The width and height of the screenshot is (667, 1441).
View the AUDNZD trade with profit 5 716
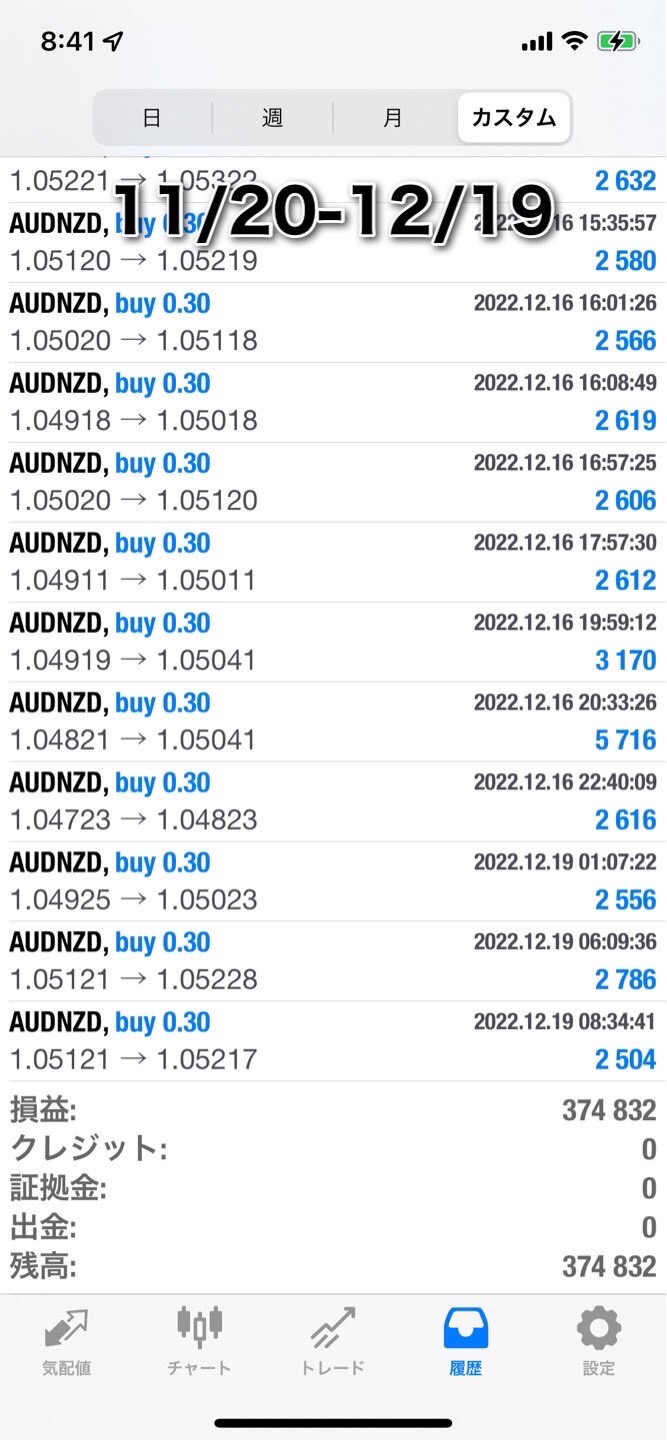pos(333,722)
